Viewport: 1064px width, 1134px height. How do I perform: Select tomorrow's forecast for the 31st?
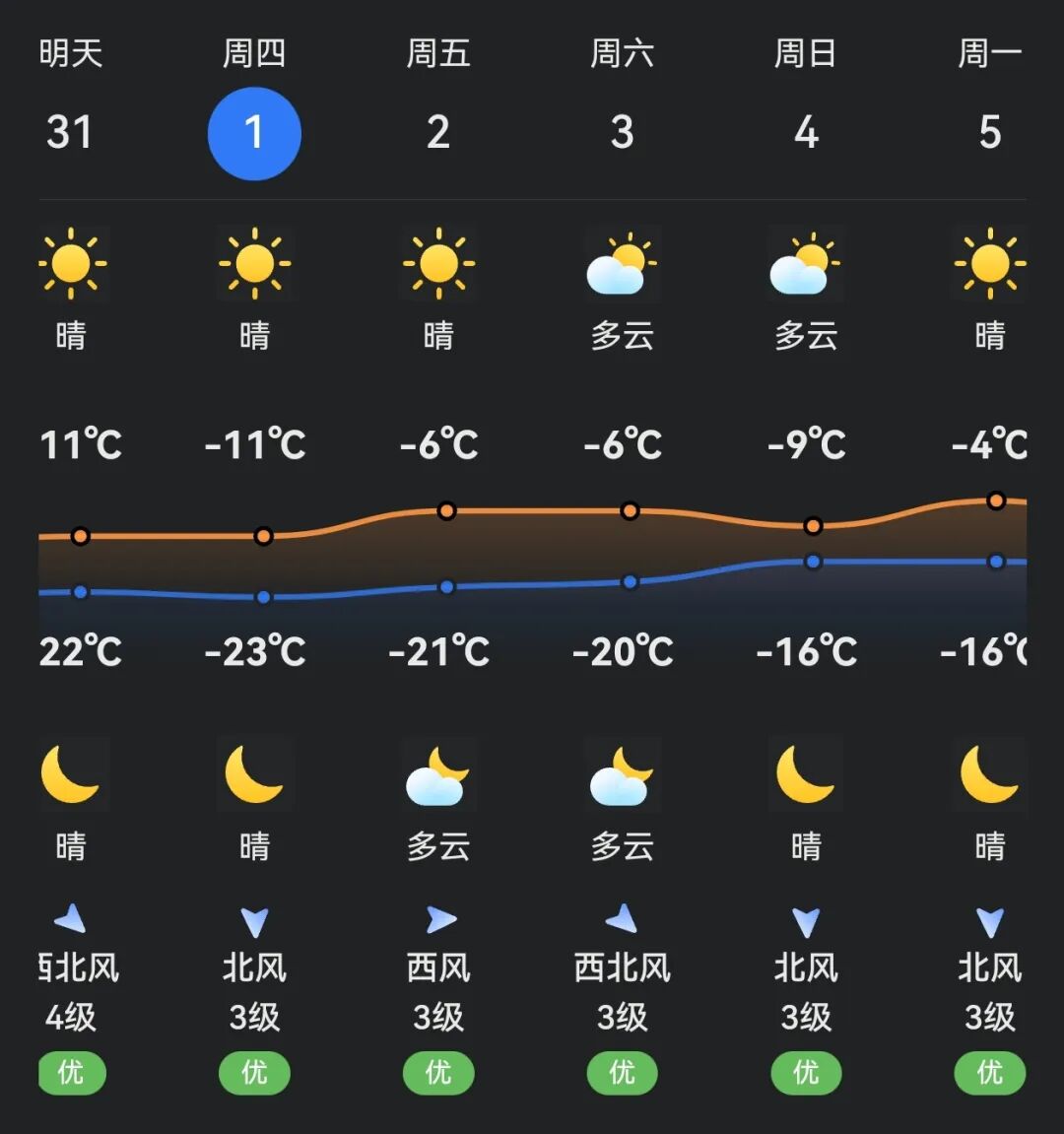coord(70,132)
